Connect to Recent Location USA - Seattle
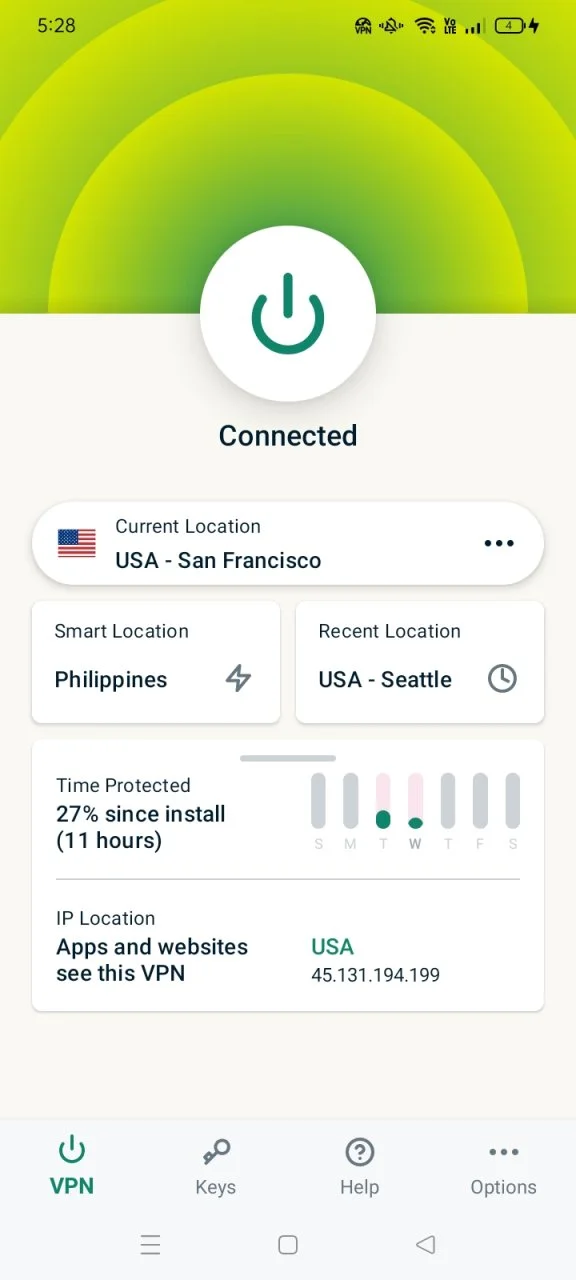Viewport: 576px width, 1280px height. tap(420, 662)
